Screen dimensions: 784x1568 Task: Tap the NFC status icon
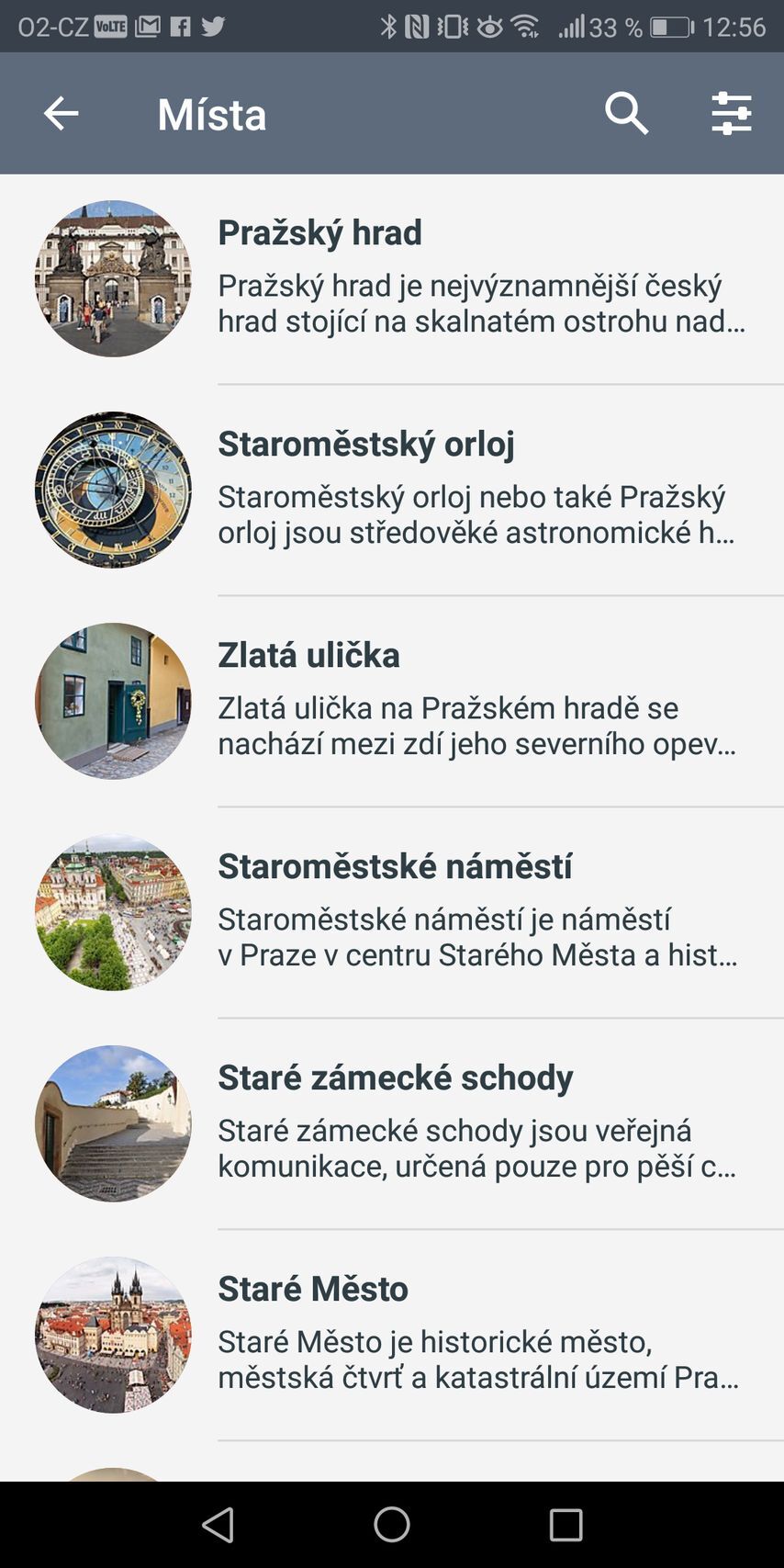[x=415, y=28]
